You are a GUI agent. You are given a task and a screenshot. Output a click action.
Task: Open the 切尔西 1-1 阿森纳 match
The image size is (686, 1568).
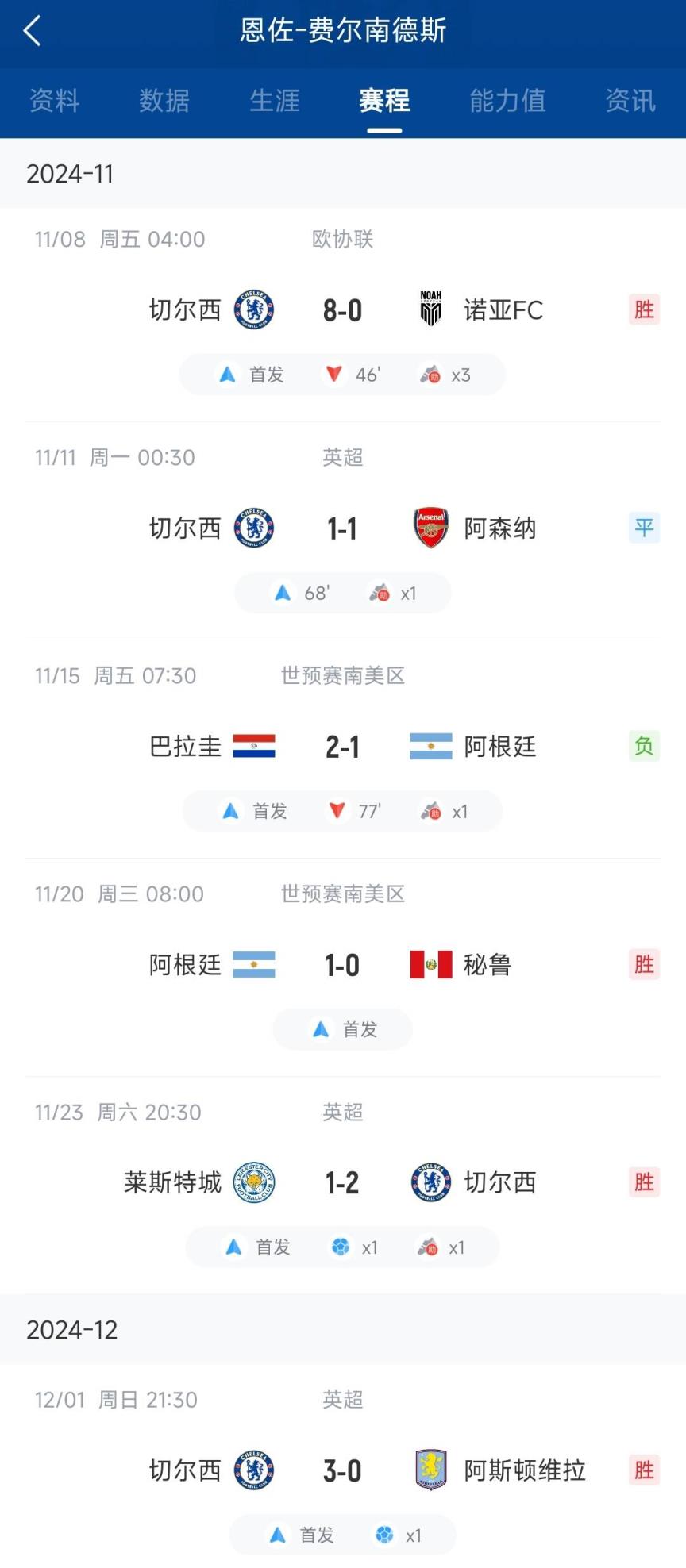point(343,531)
